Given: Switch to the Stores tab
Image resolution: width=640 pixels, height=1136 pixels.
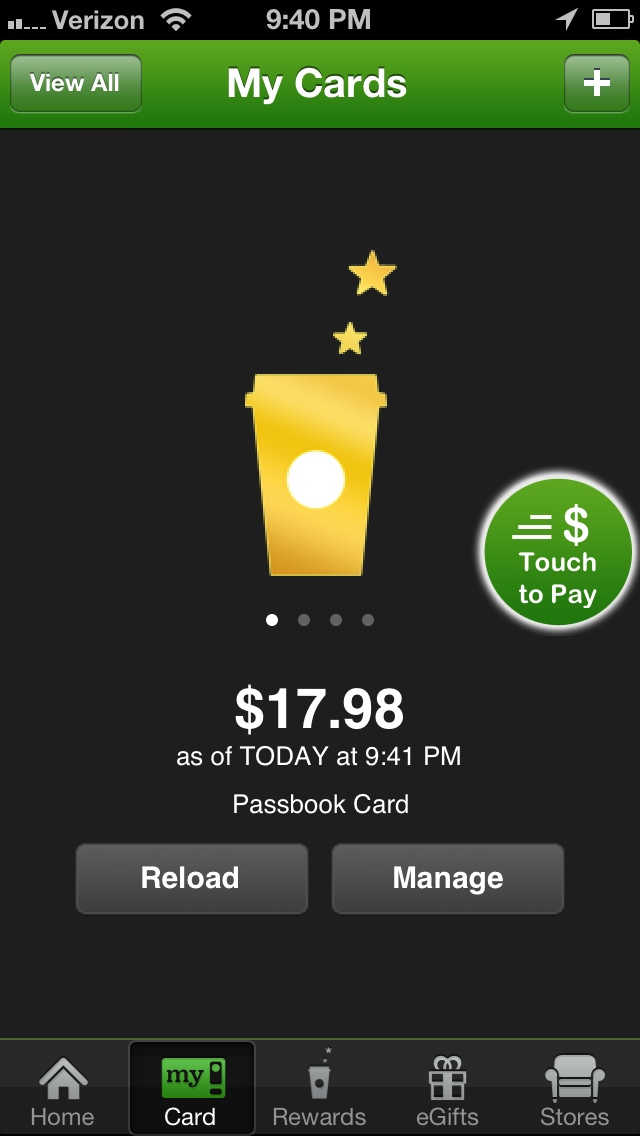Looking at the screenshot, I should [x=575, y=1090].
